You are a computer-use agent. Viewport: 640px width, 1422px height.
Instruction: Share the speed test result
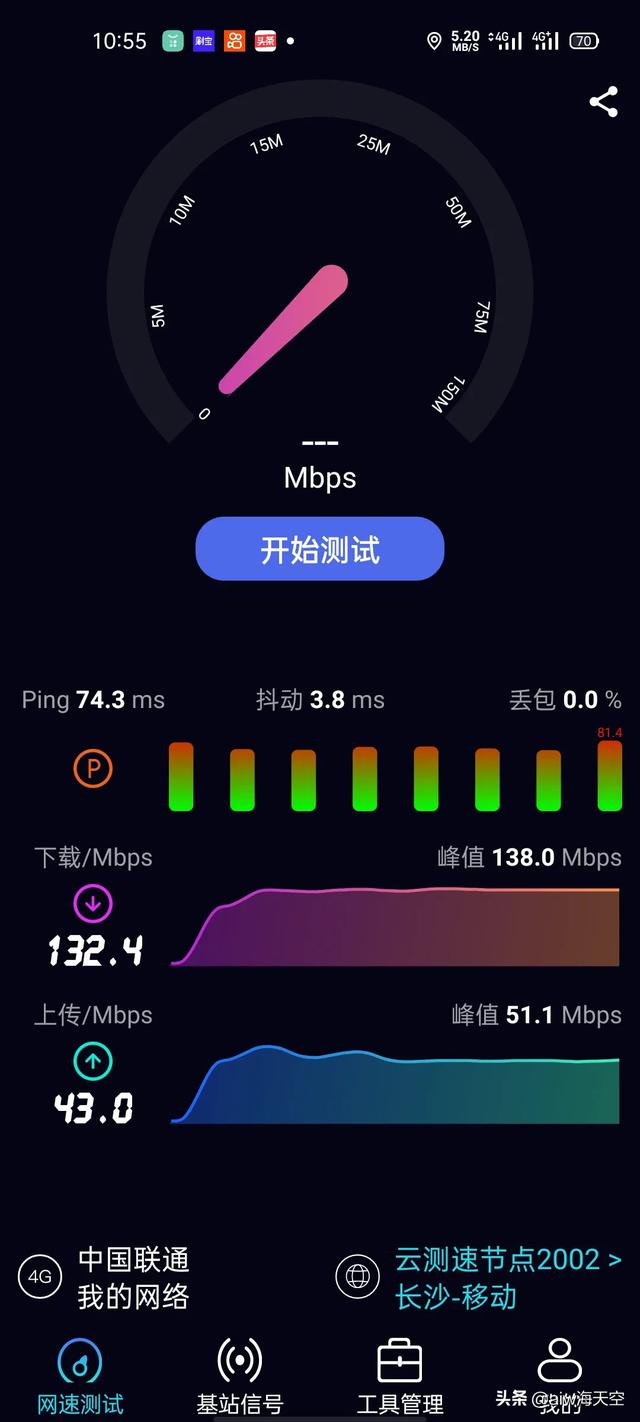tap(603, 102)
